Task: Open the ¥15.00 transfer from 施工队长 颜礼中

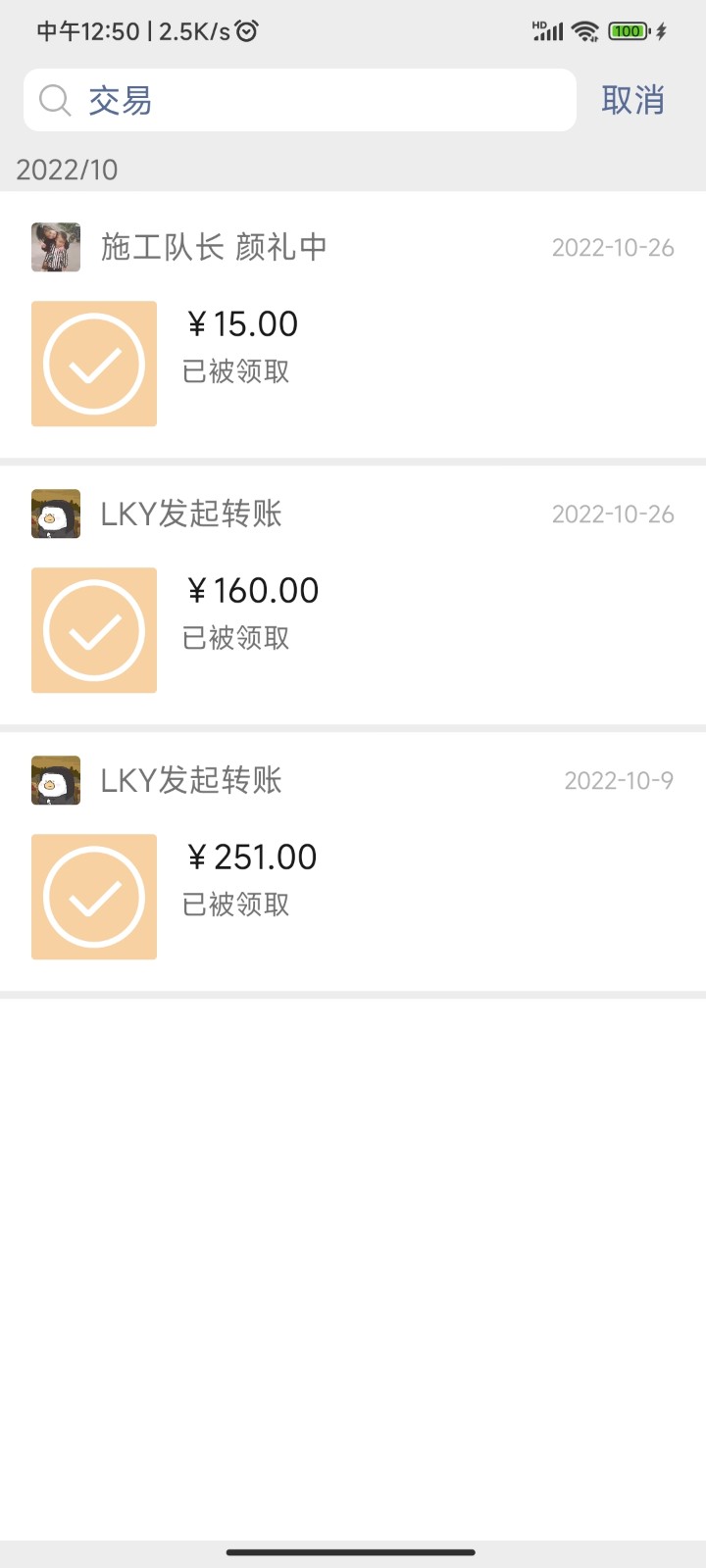Action: click(x=241, y=345)
